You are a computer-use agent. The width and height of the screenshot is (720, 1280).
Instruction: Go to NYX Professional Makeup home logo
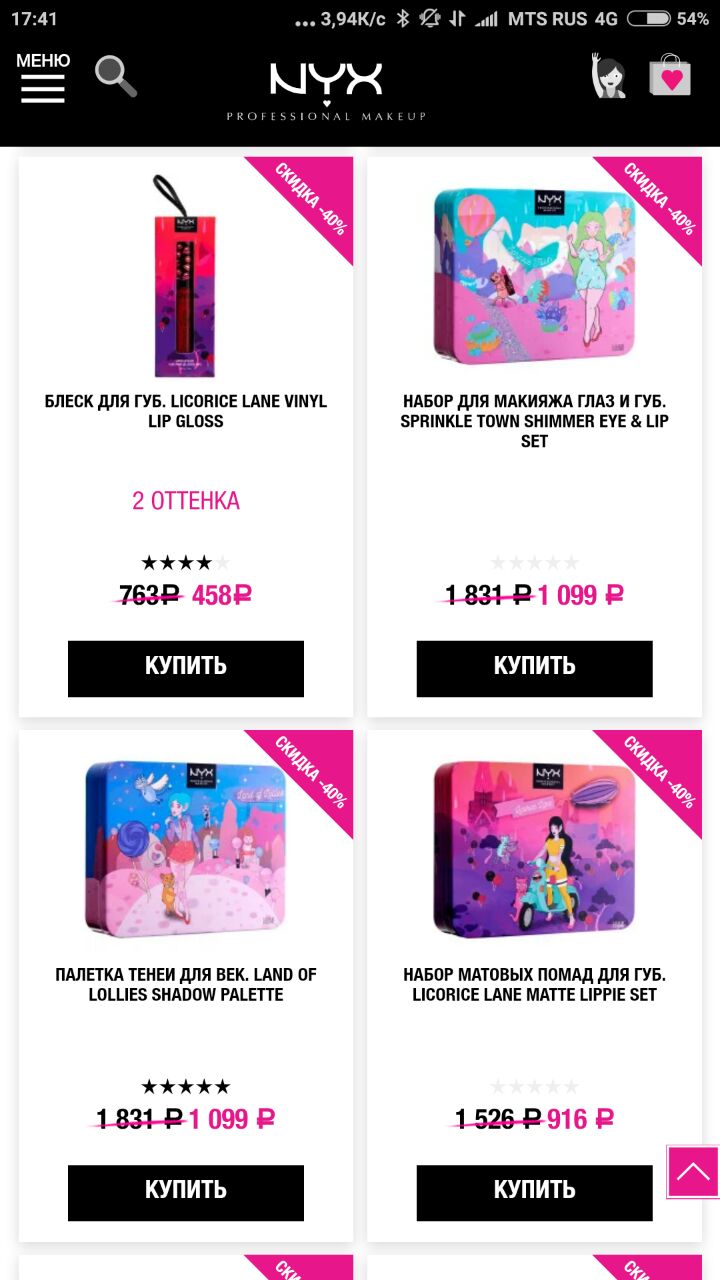[x=326, y=90]
